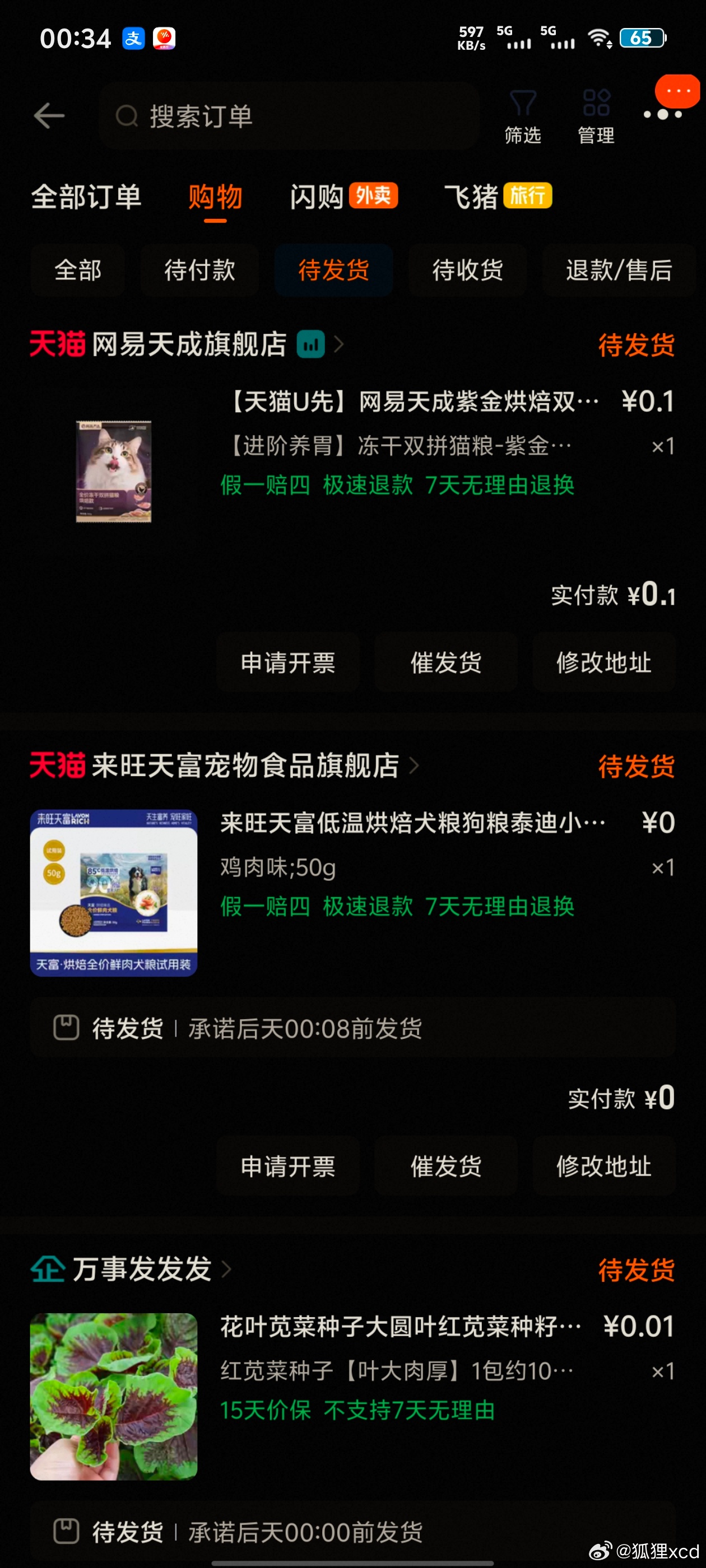The image size is (706, 1568).
Task: Open the 万事发发发 shop
Action: click(142, 1269)
